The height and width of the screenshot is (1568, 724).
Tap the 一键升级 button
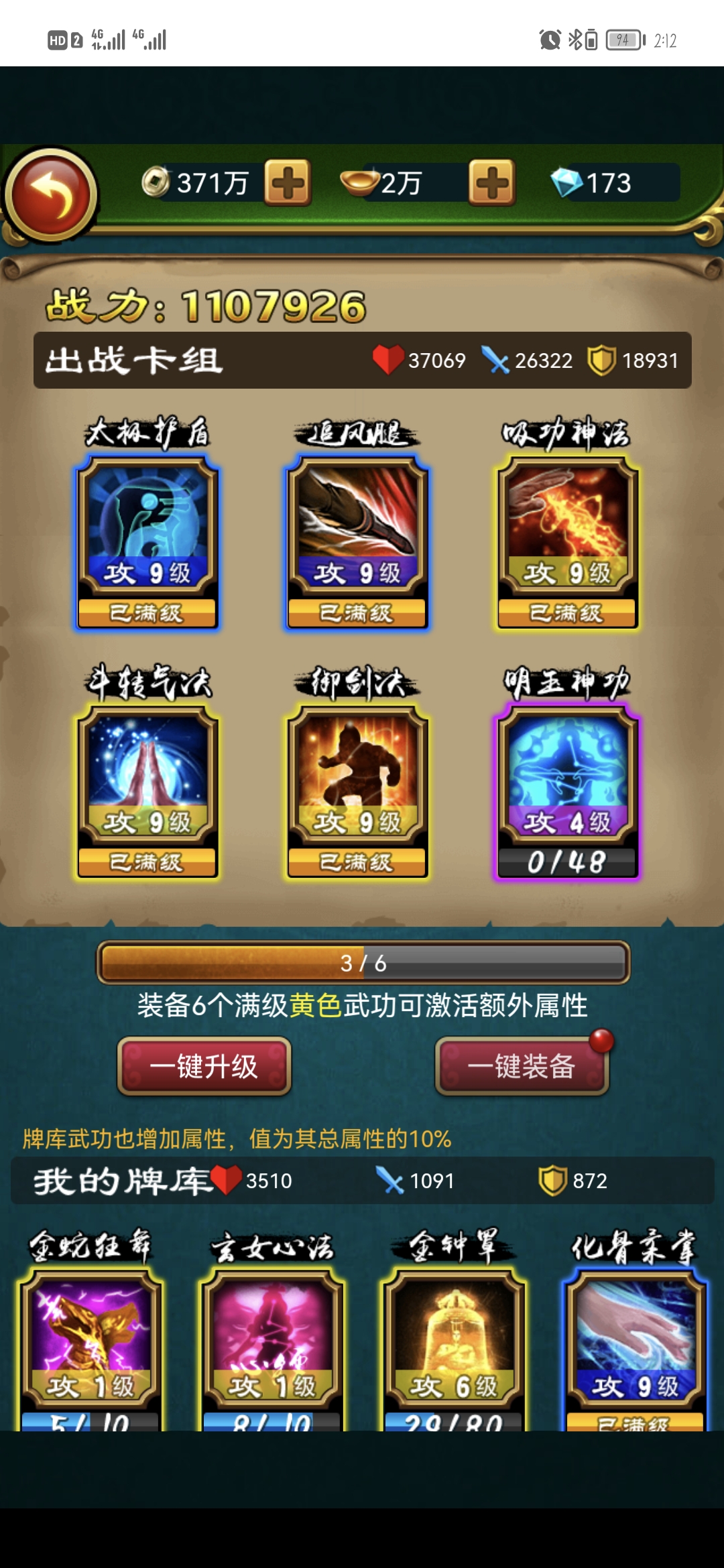(x=204, y=1066)
